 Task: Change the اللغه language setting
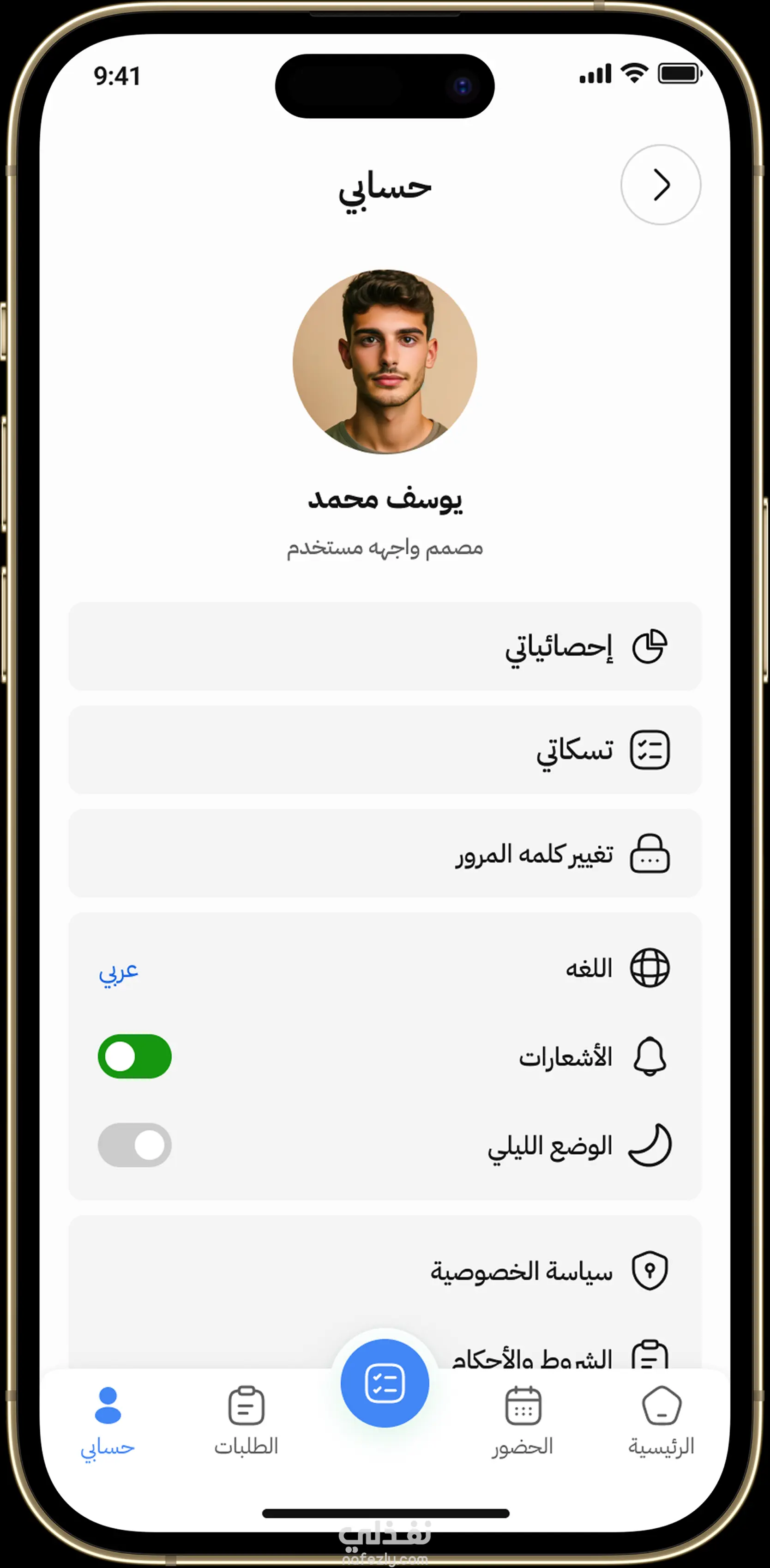click(385, 968)
